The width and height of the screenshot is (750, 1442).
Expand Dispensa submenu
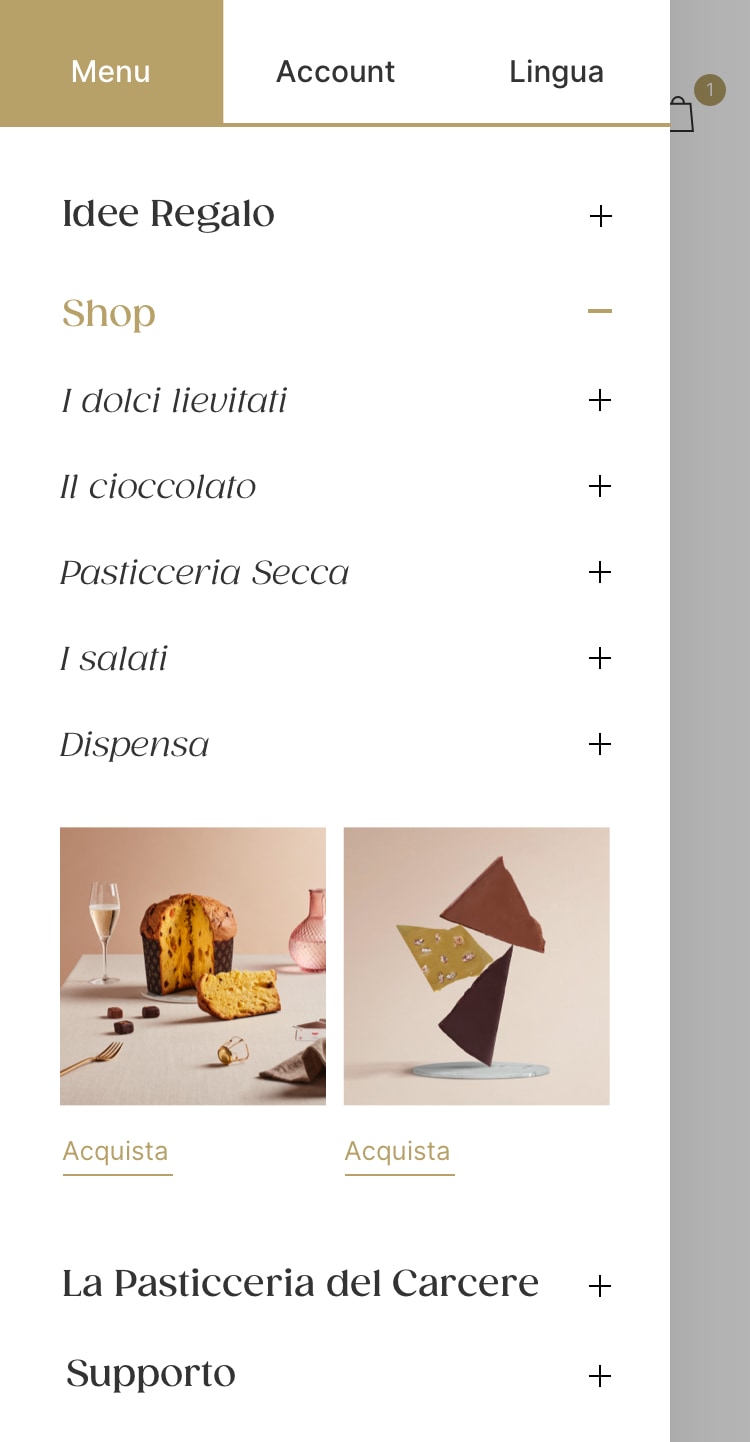click(x=600, y=745)
